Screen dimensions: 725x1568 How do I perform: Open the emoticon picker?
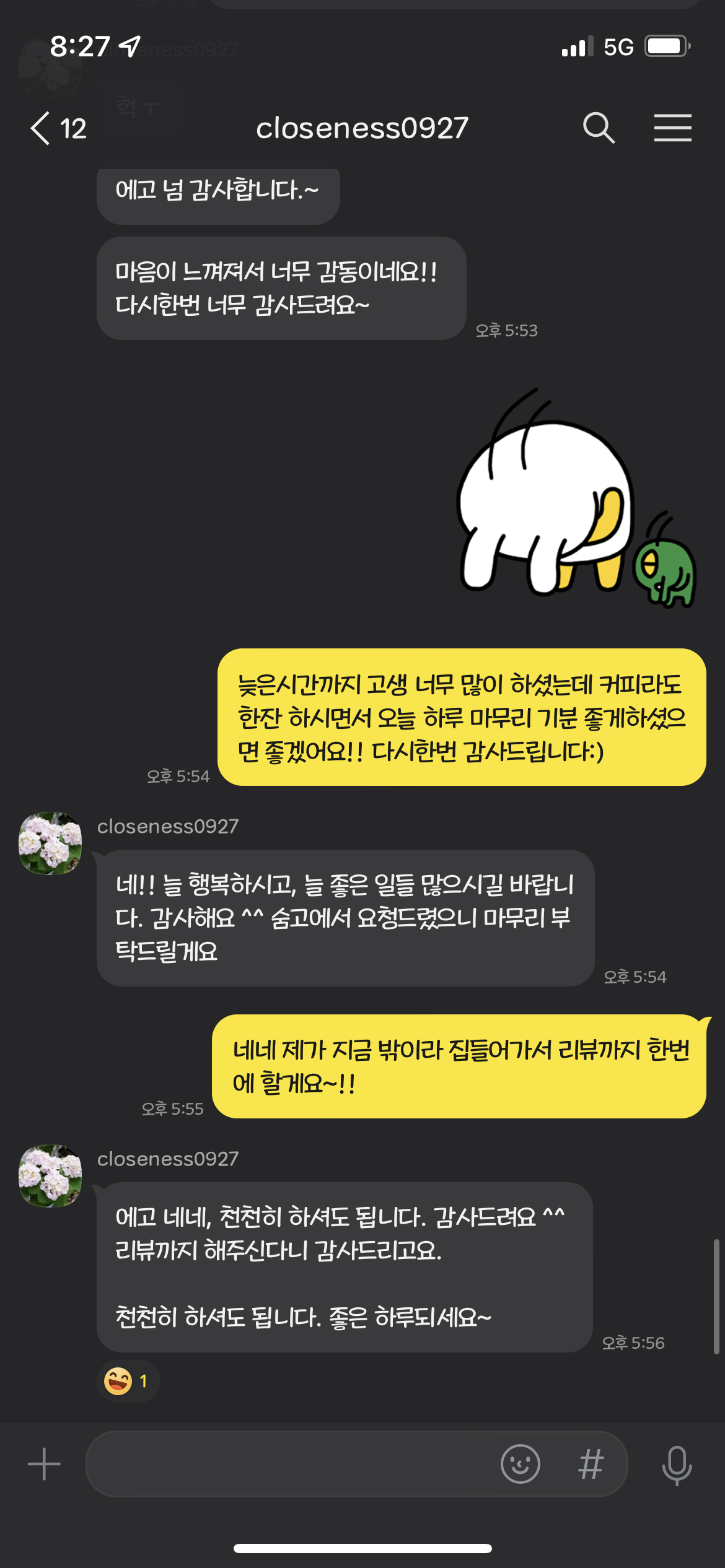520,1464
